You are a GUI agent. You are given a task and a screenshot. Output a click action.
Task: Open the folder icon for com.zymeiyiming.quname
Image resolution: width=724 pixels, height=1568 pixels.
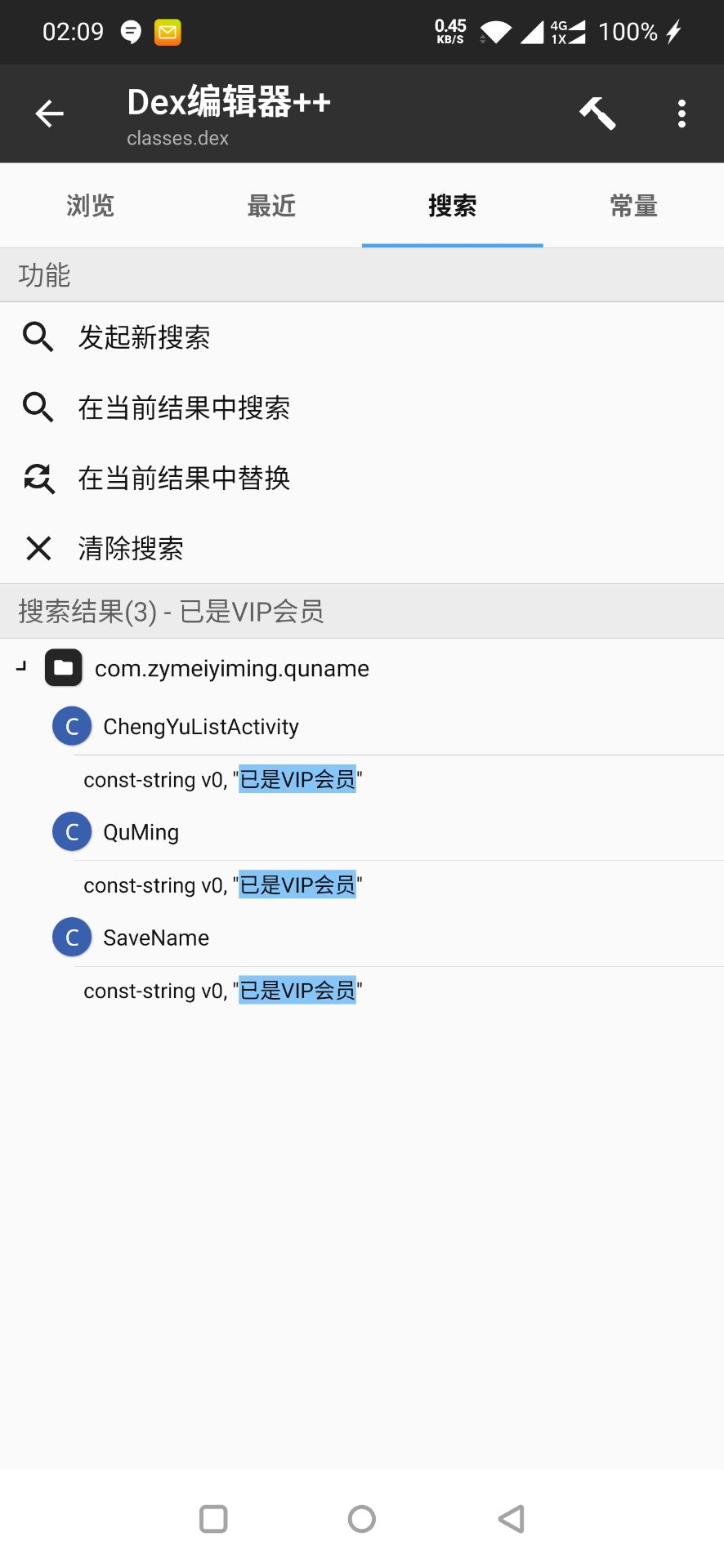[x=63, y=667]
